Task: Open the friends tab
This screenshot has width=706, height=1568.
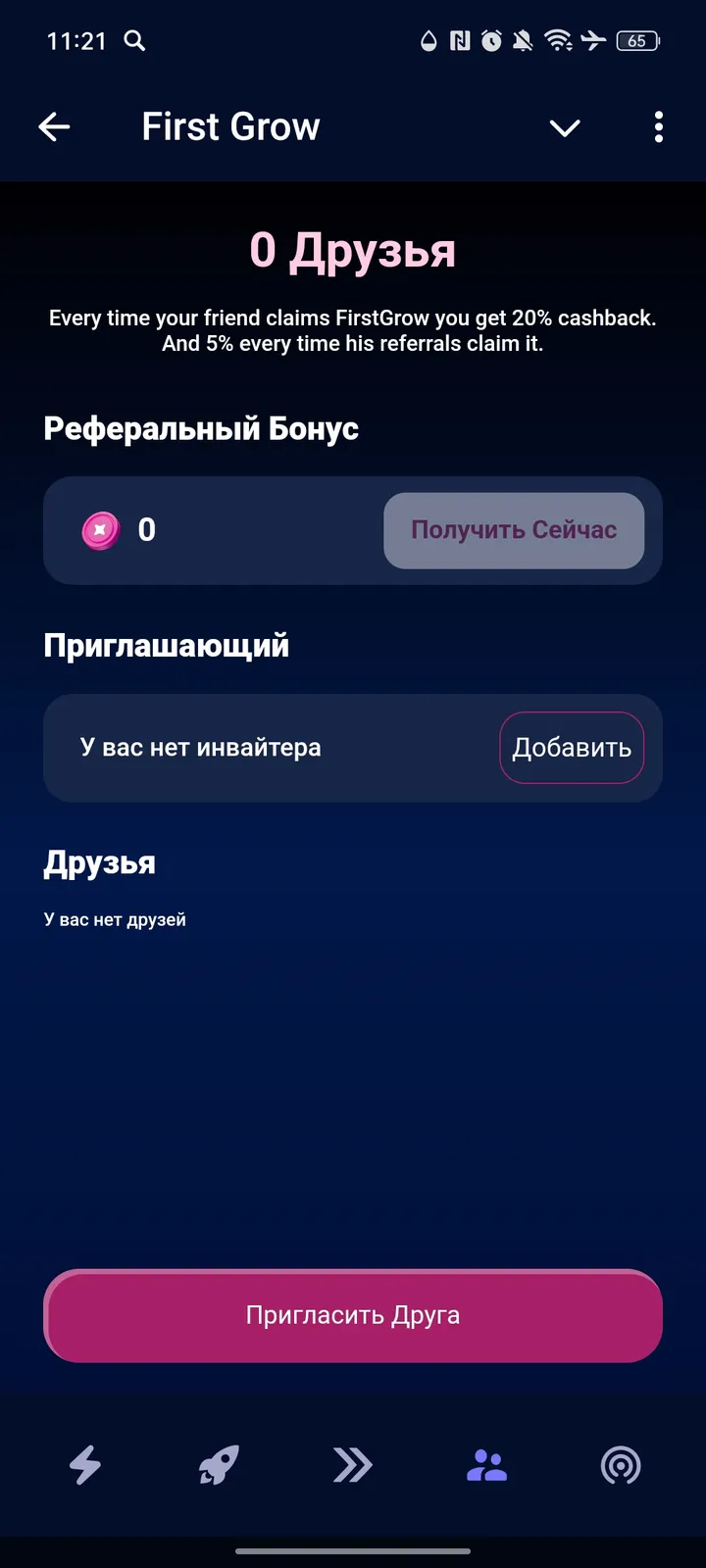Action: (x=486, y=1465)
